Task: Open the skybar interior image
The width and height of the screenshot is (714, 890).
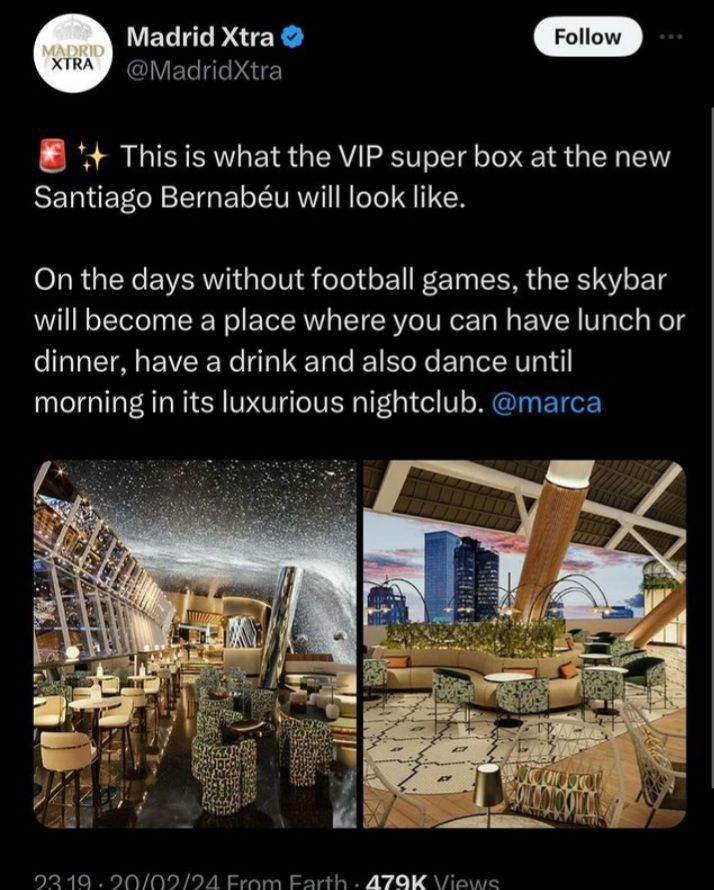Action: [195, 643]
